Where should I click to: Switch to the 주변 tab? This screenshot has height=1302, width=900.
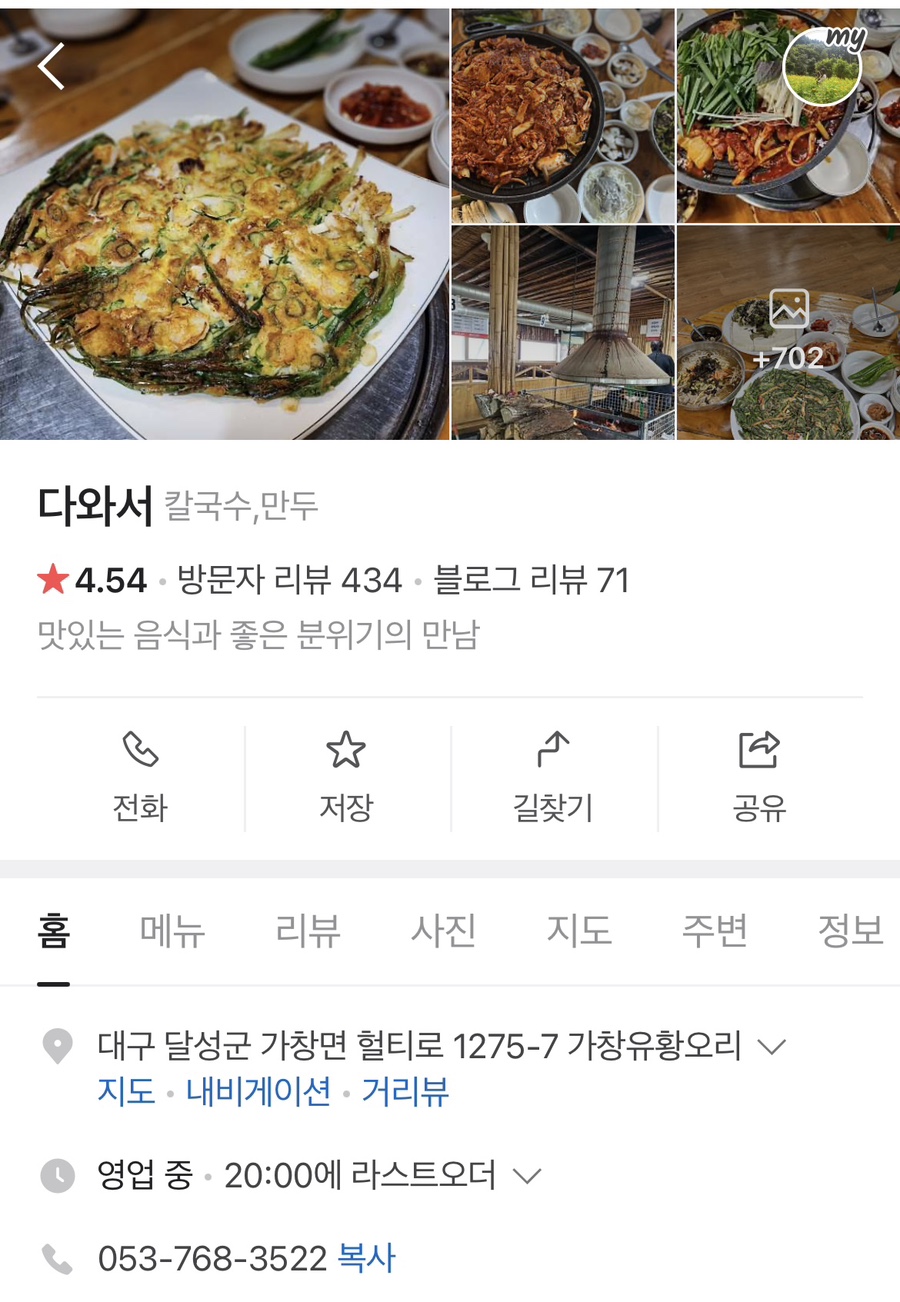(x=714, y=931)
